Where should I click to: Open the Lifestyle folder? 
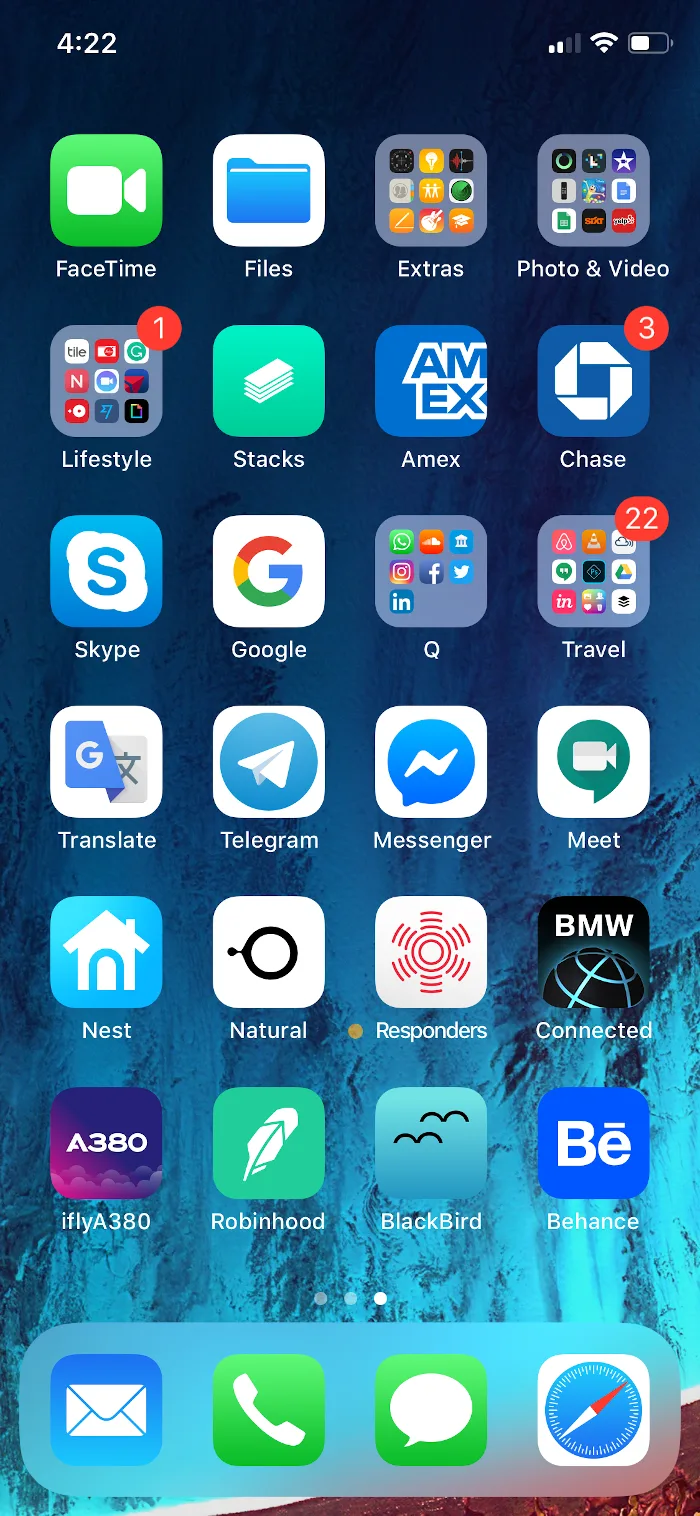click(x=106, y=381)
